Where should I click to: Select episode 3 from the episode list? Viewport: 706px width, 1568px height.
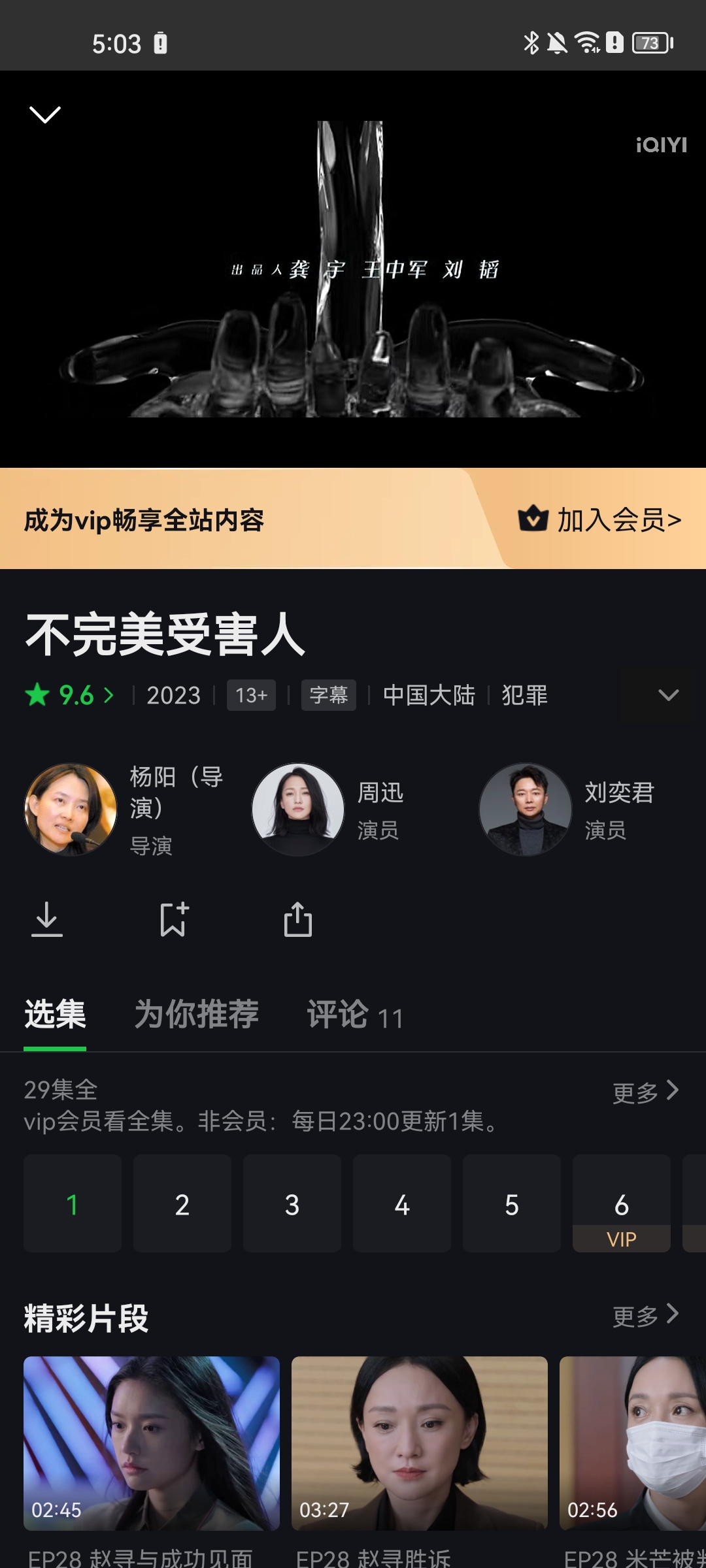[x=292, y=1204]
